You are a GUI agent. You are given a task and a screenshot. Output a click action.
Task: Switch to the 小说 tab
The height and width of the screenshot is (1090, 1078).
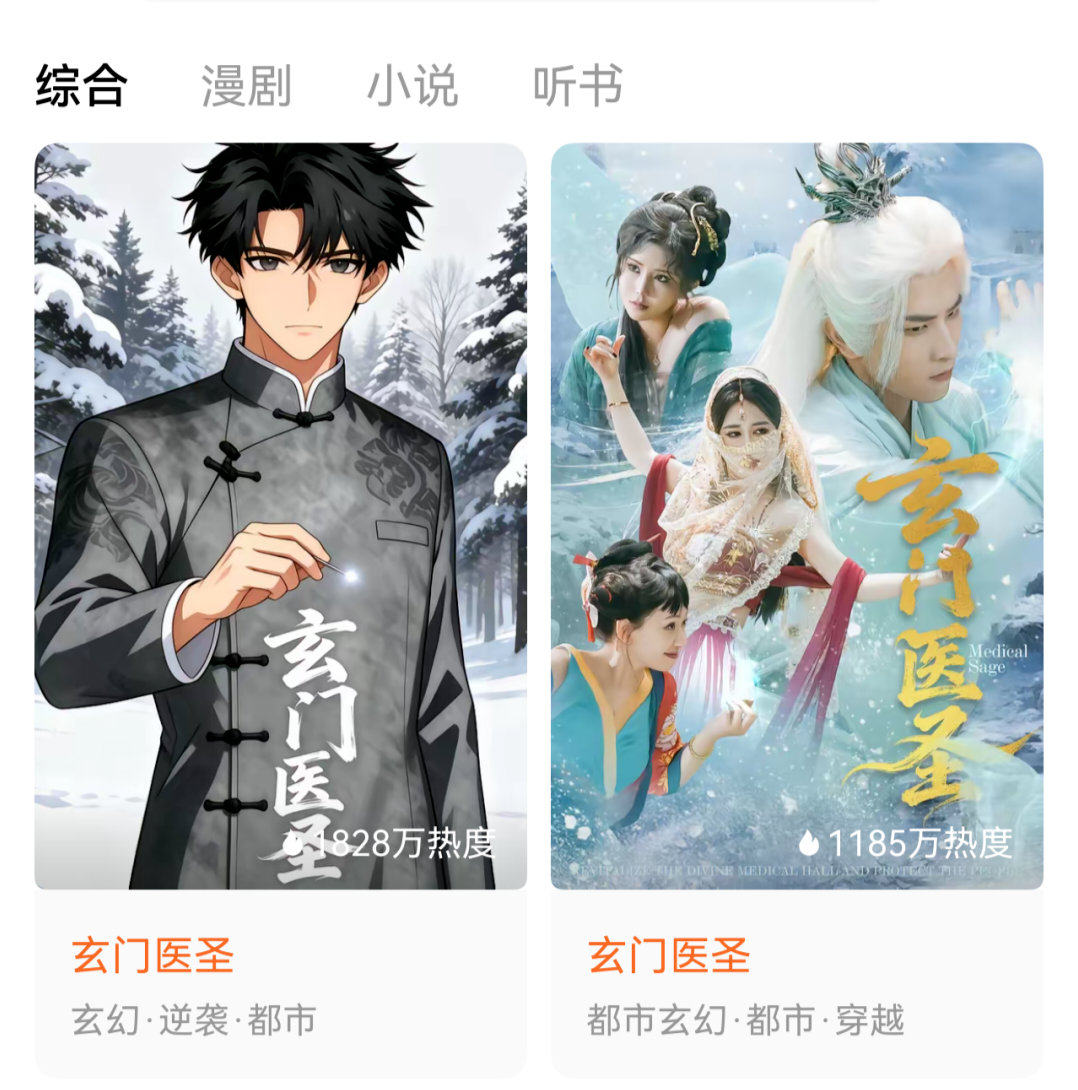[x=416, y=86]
